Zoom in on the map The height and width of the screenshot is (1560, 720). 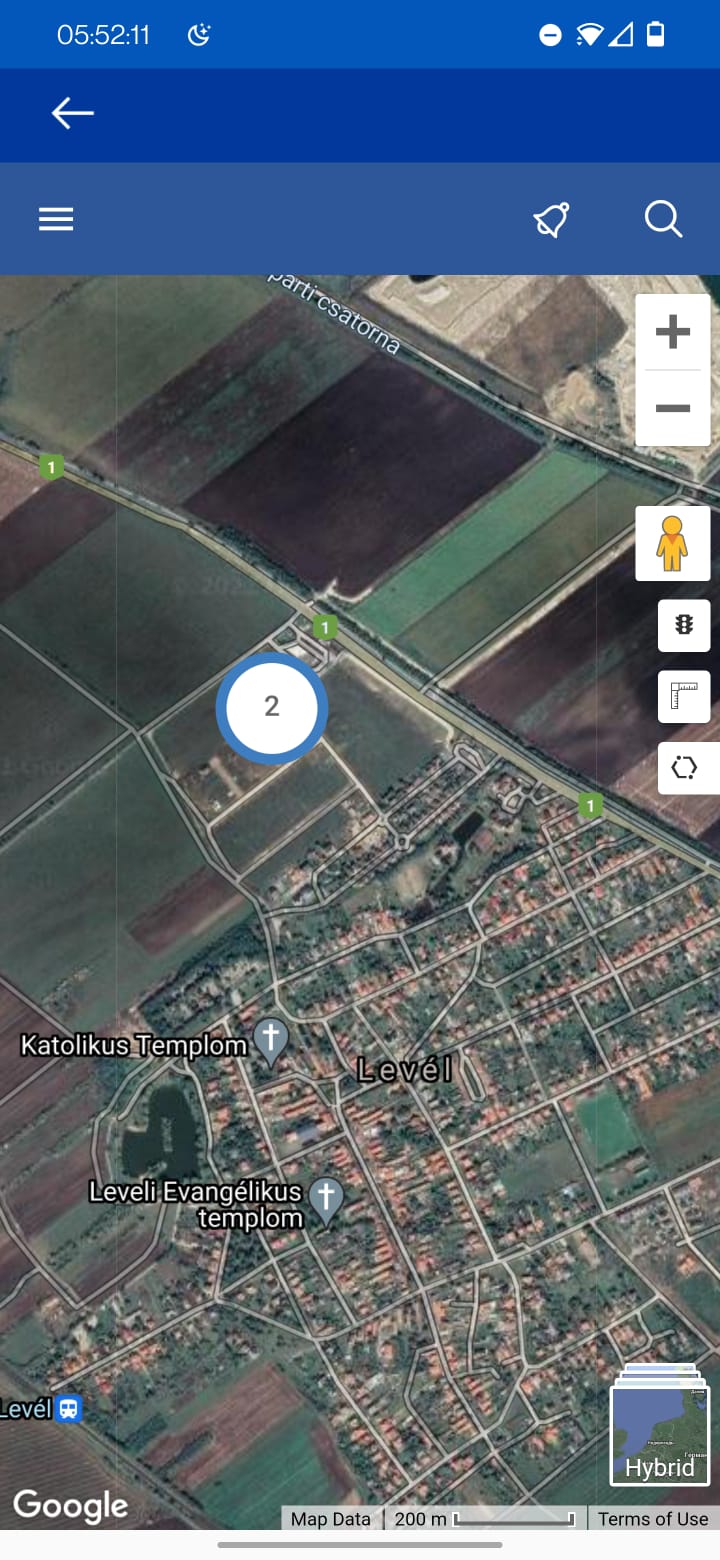[x=673, y=332]
